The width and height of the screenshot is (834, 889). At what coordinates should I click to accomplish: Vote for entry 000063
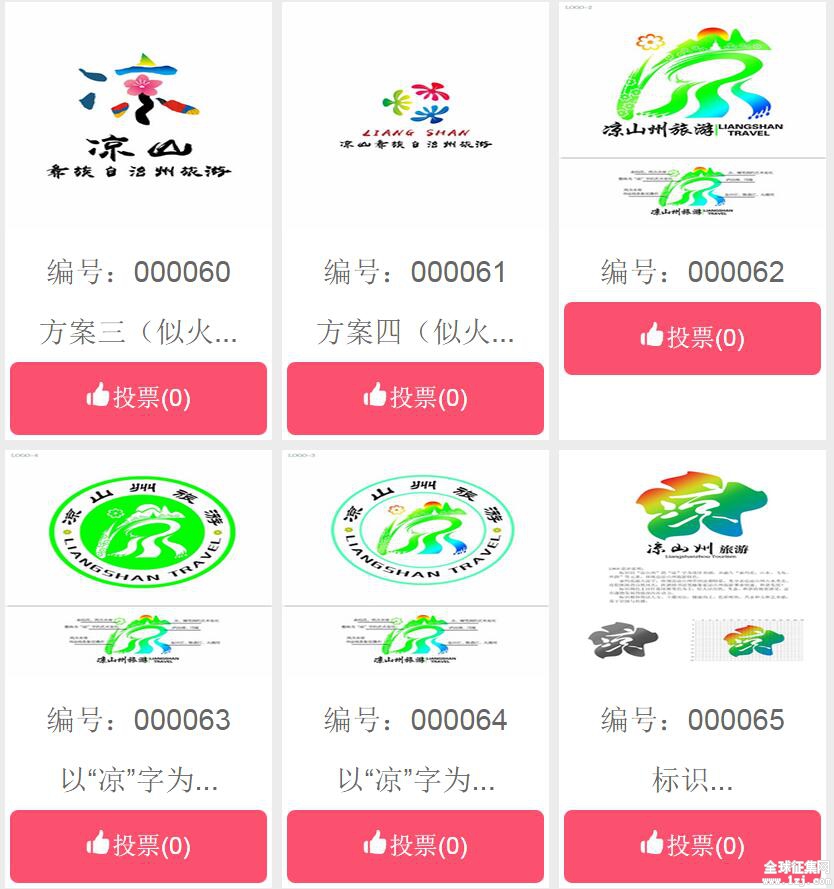click(x=138, y=846)
